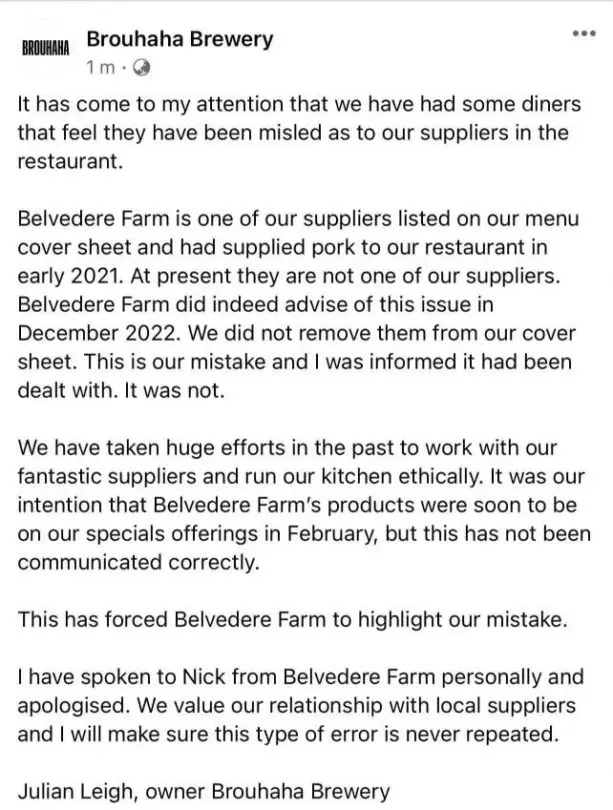The height and width of the screenshot is (810, 613).
Task: Open the post's overflow menu
Action: 582,33
